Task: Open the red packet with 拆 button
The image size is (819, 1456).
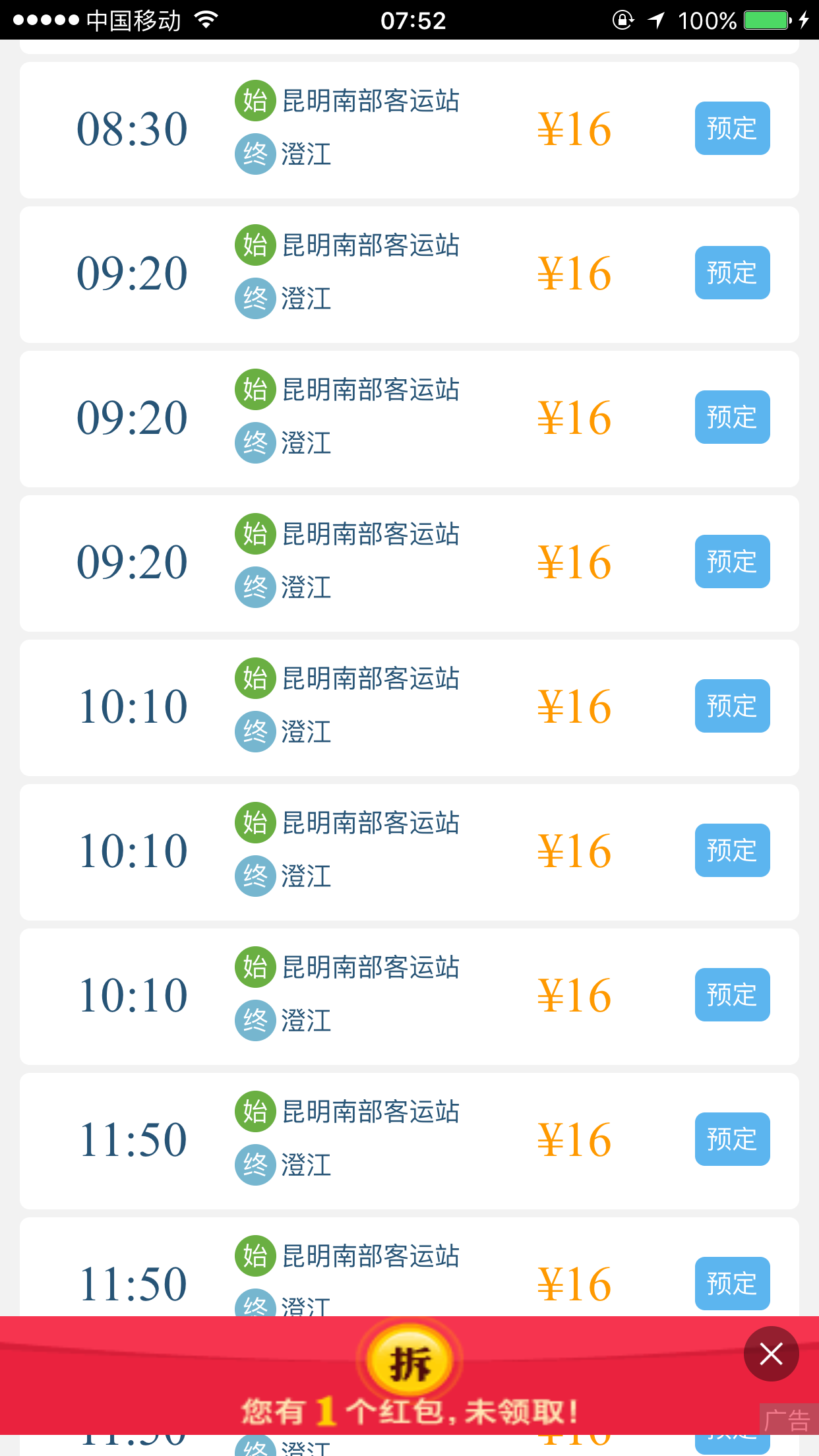Action: 409,1362
